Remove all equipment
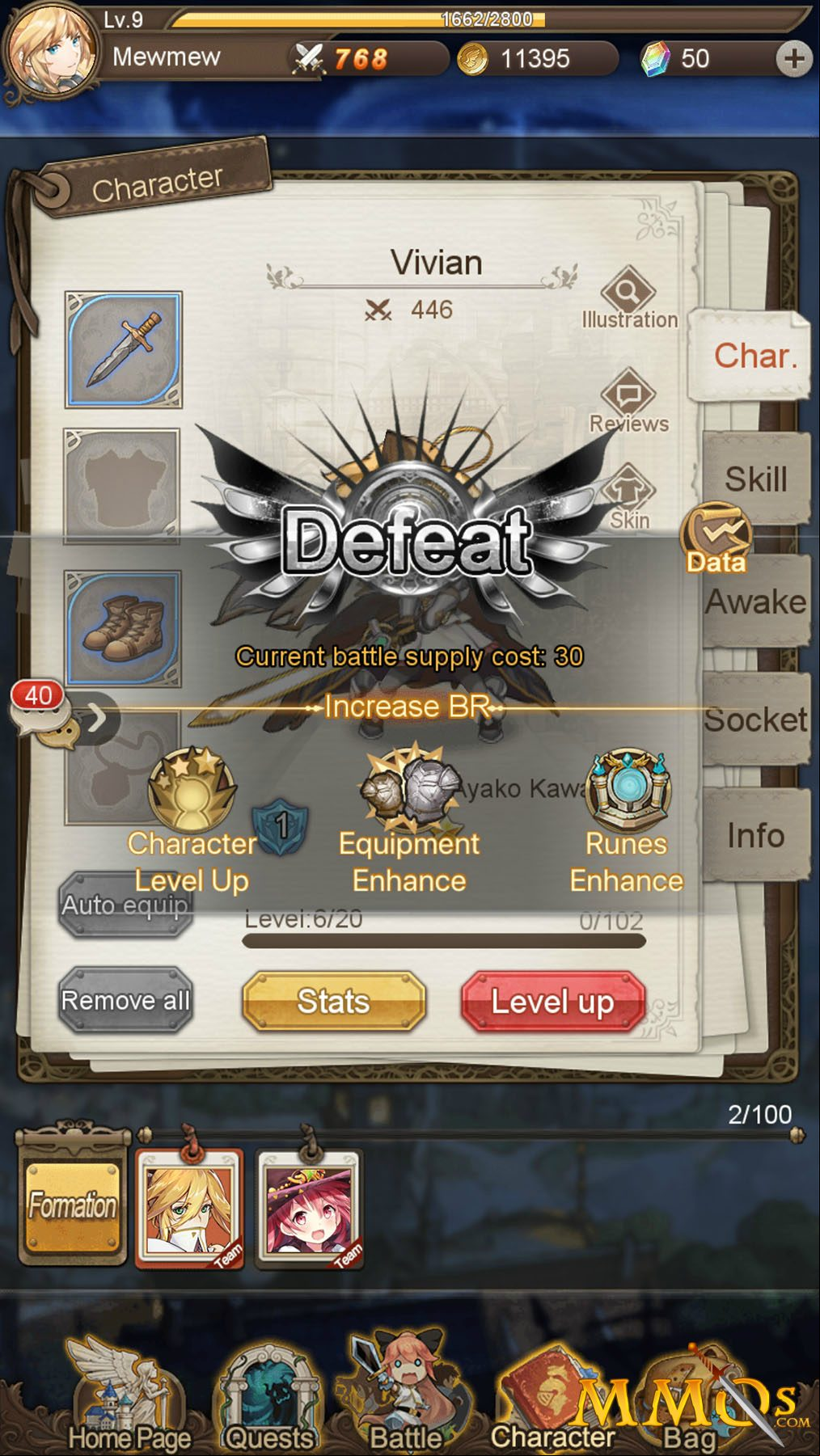 point(125,1001)
